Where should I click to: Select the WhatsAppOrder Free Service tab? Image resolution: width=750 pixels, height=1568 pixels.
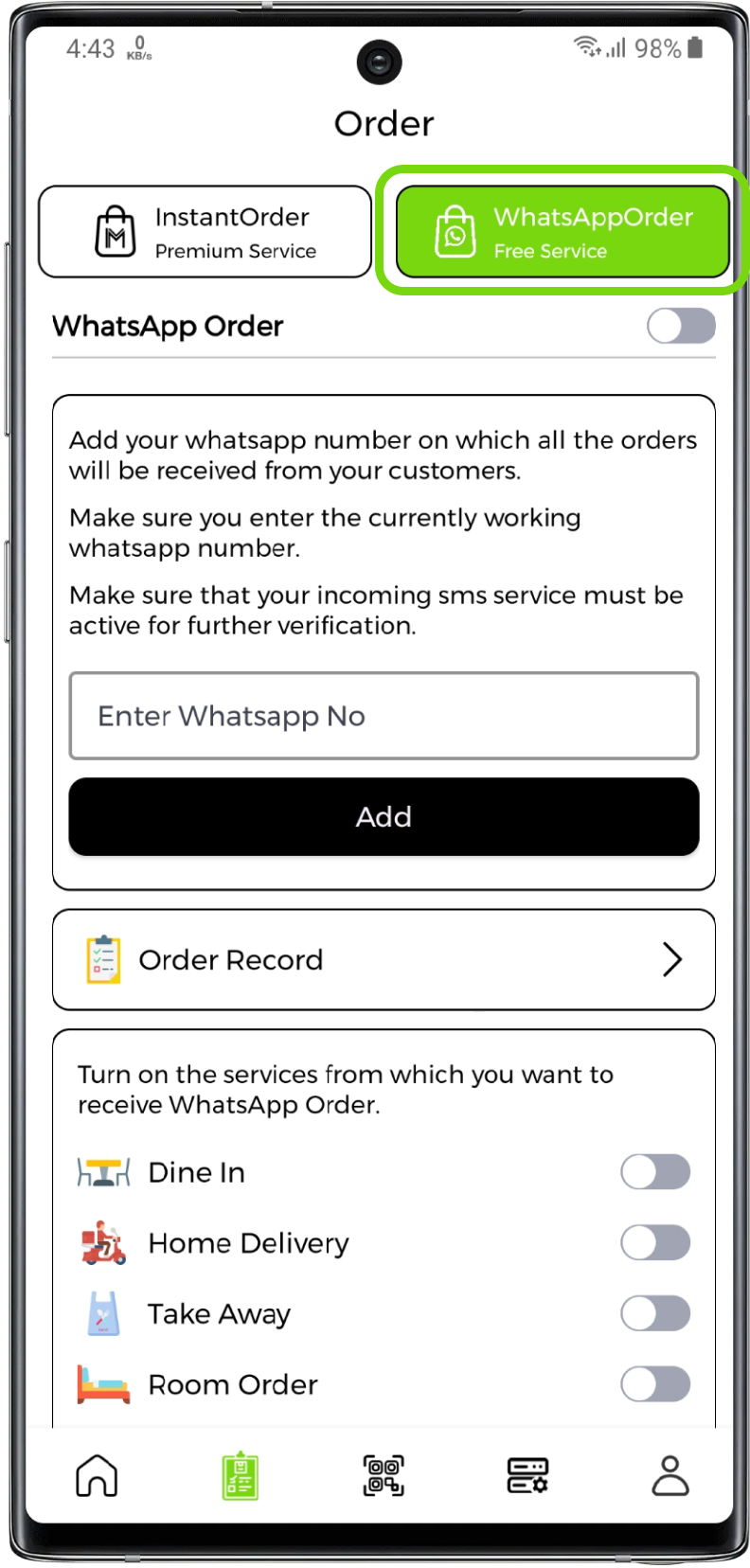(562, 232)
